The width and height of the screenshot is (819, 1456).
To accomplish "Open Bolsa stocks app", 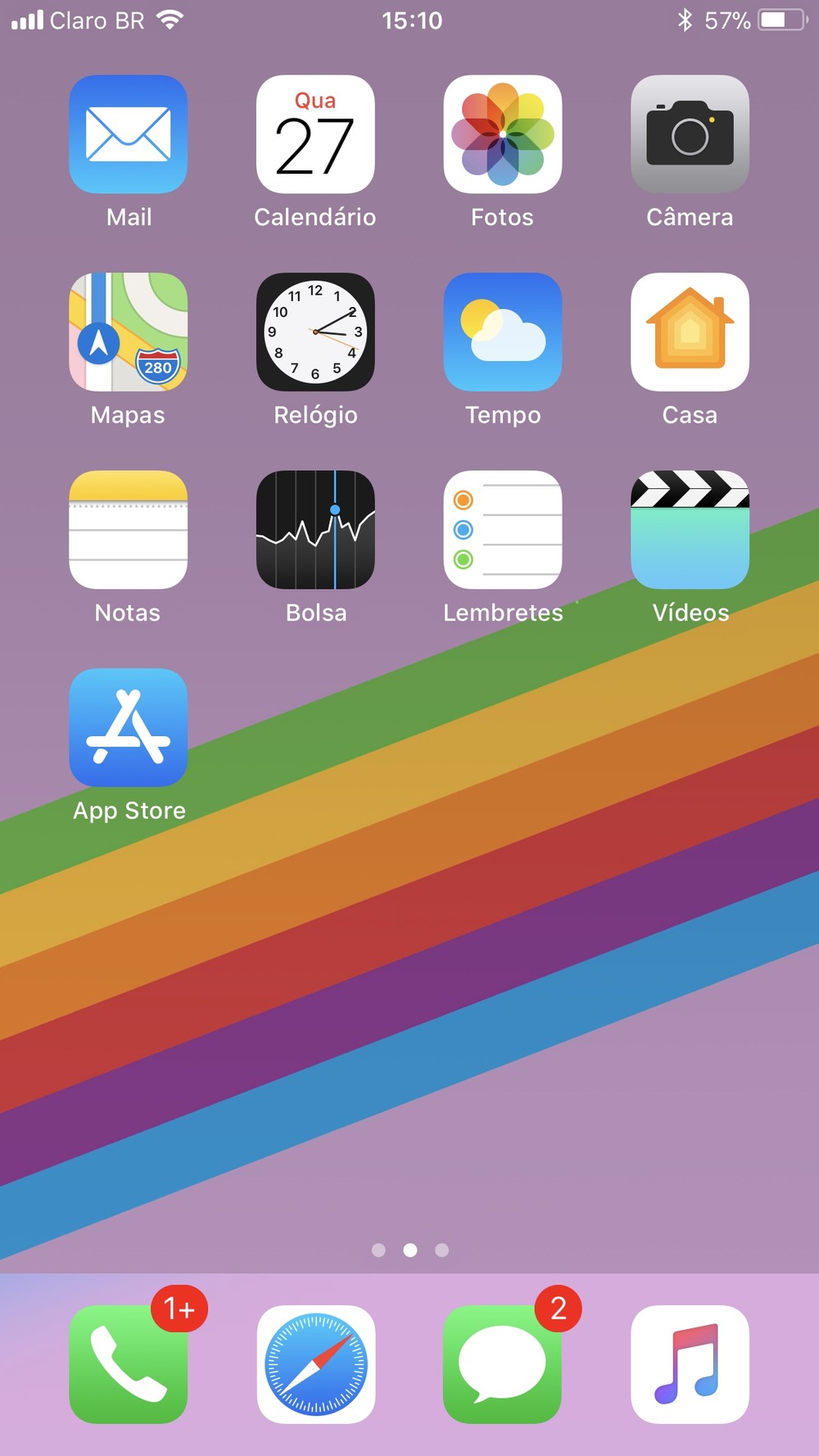I will click(315, 530).
